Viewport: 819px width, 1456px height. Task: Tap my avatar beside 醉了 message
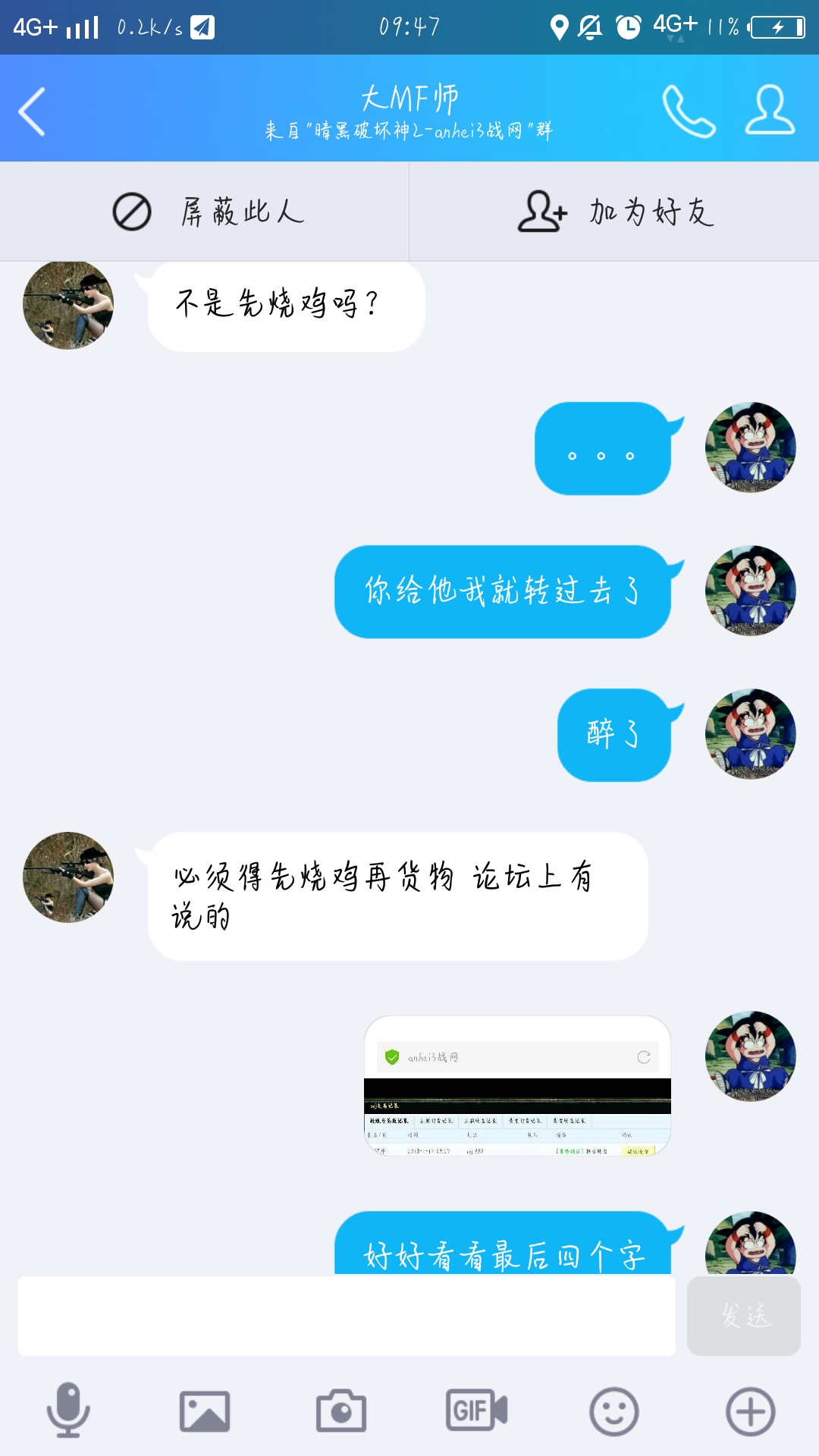click(750, 734)
